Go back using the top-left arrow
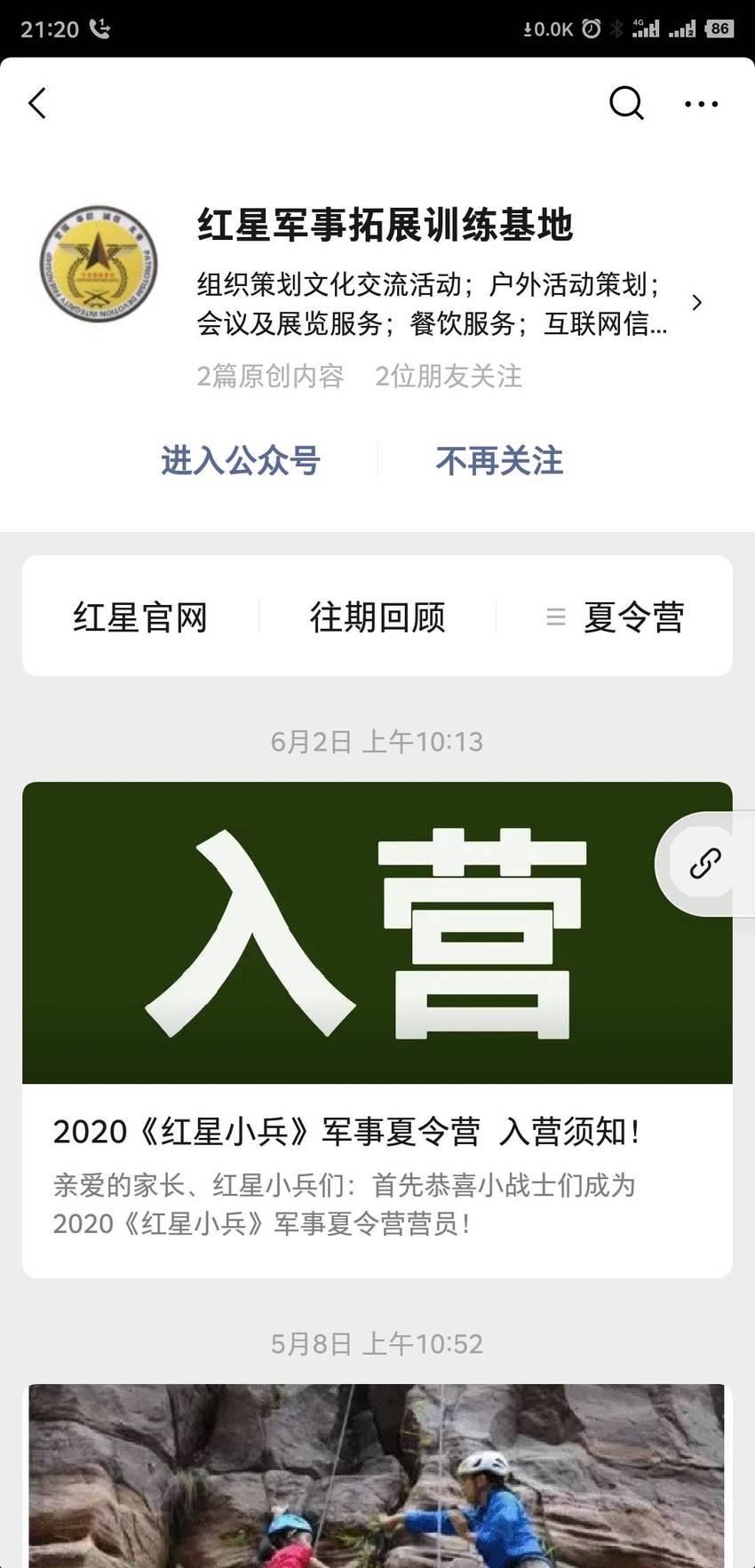Viewport: 755px width, 1568px height. [37, 103]
